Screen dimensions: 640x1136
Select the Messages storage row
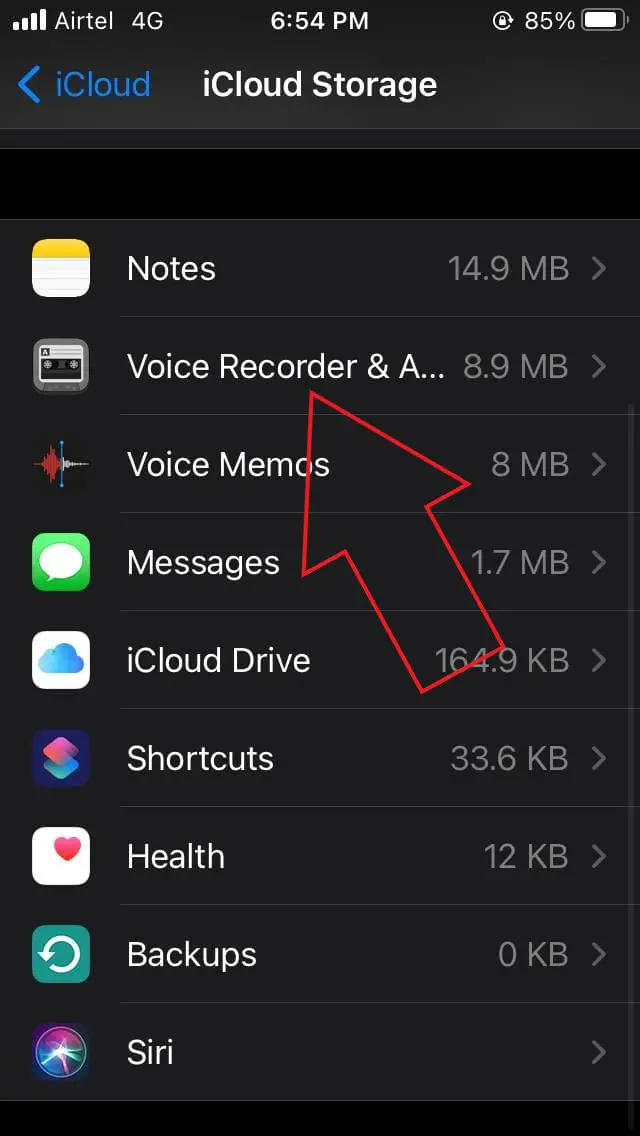[320, 562]
